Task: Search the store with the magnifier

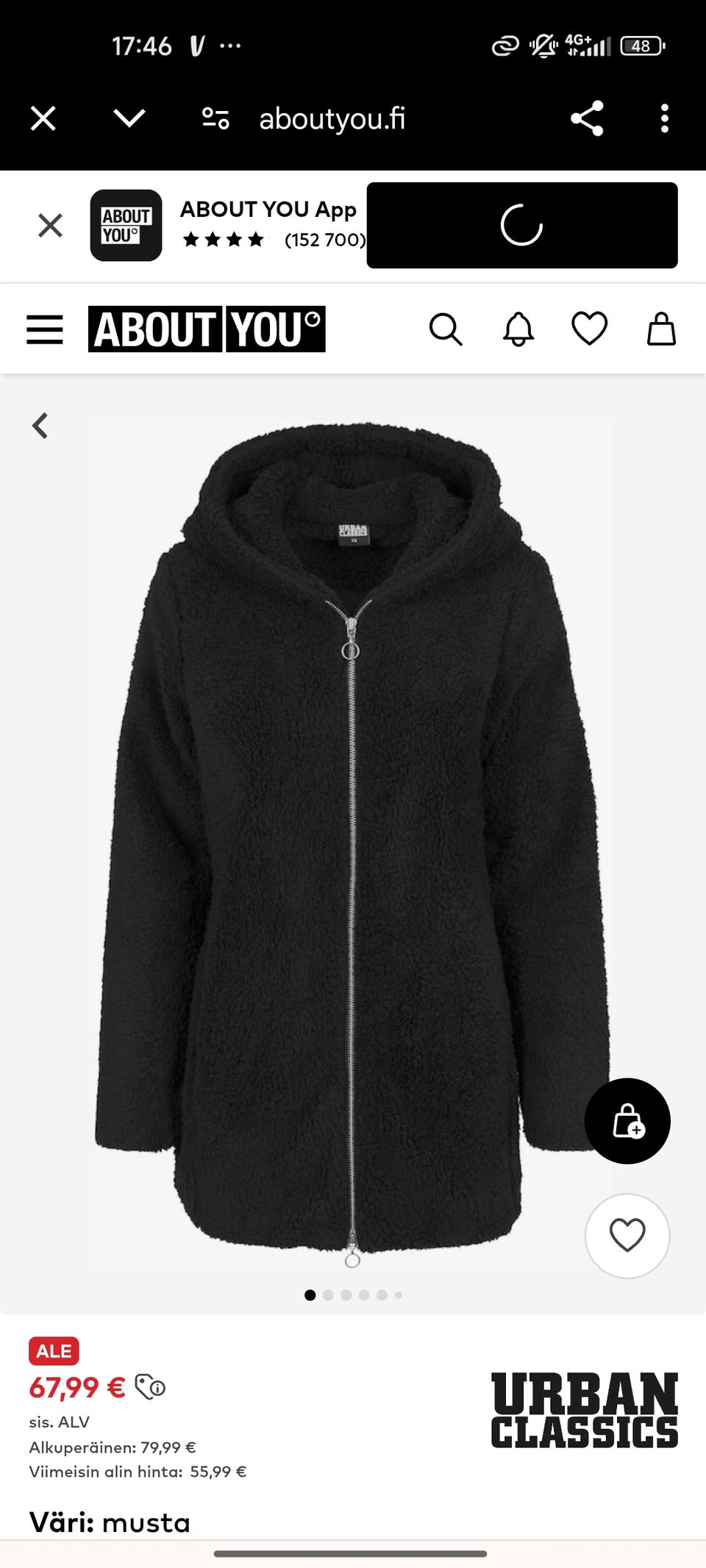Action: 446,329
